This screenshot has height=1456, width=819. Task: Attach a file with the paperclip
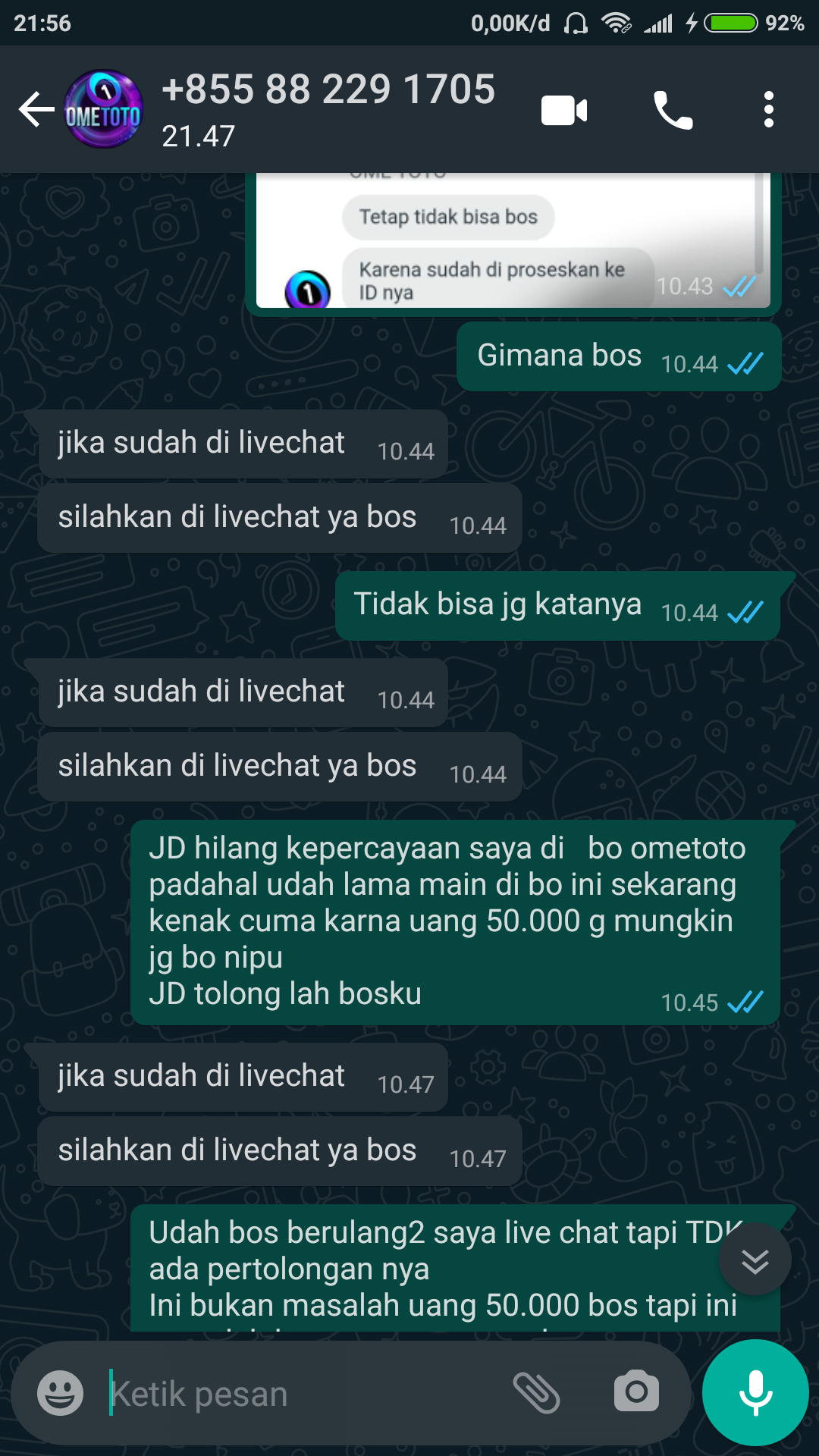click(536, 1393)
